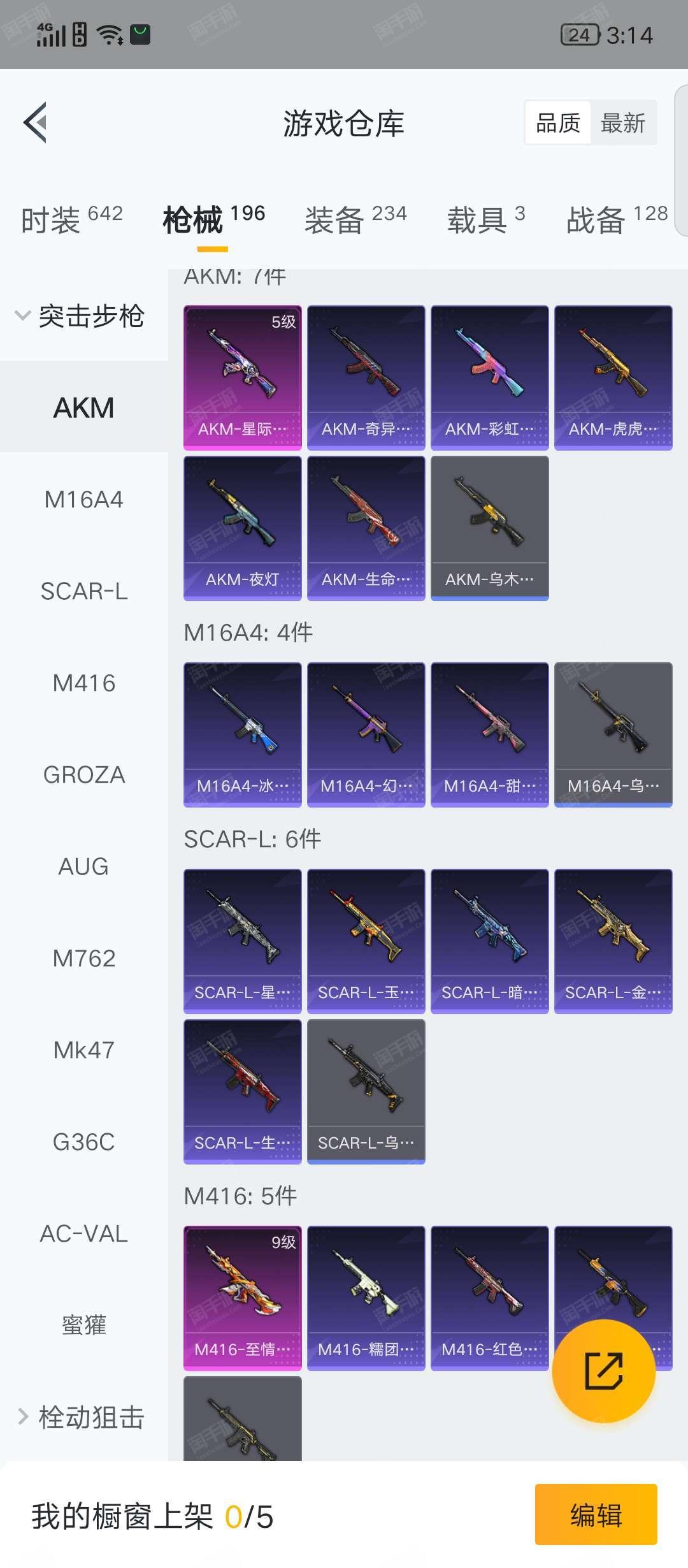Tap the 编辑 button
This screenshot has height=1568, width=688.
tap(596, 1514)
